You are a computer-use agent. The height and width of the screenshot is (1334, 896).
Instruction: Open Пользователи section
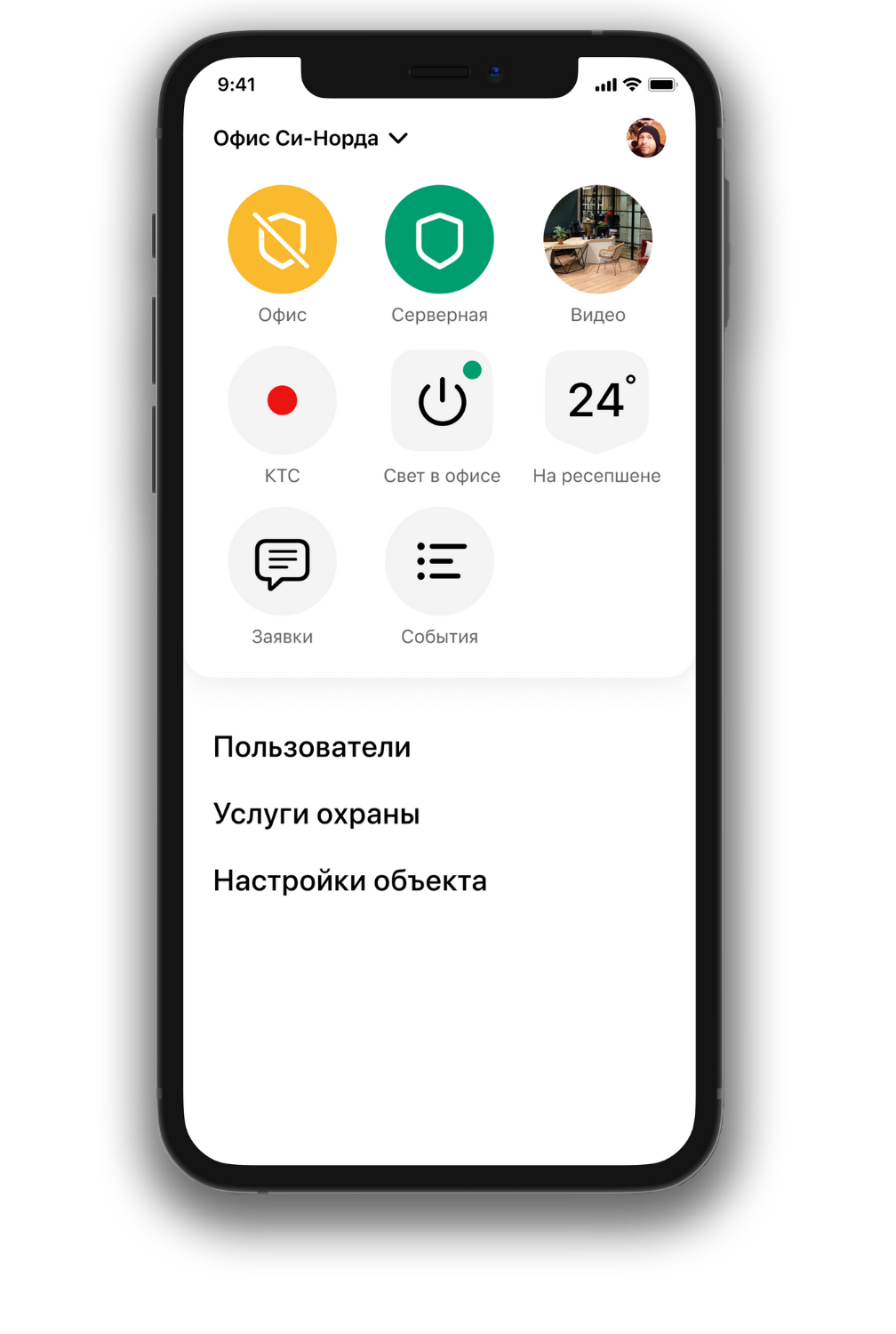point(312,747)
